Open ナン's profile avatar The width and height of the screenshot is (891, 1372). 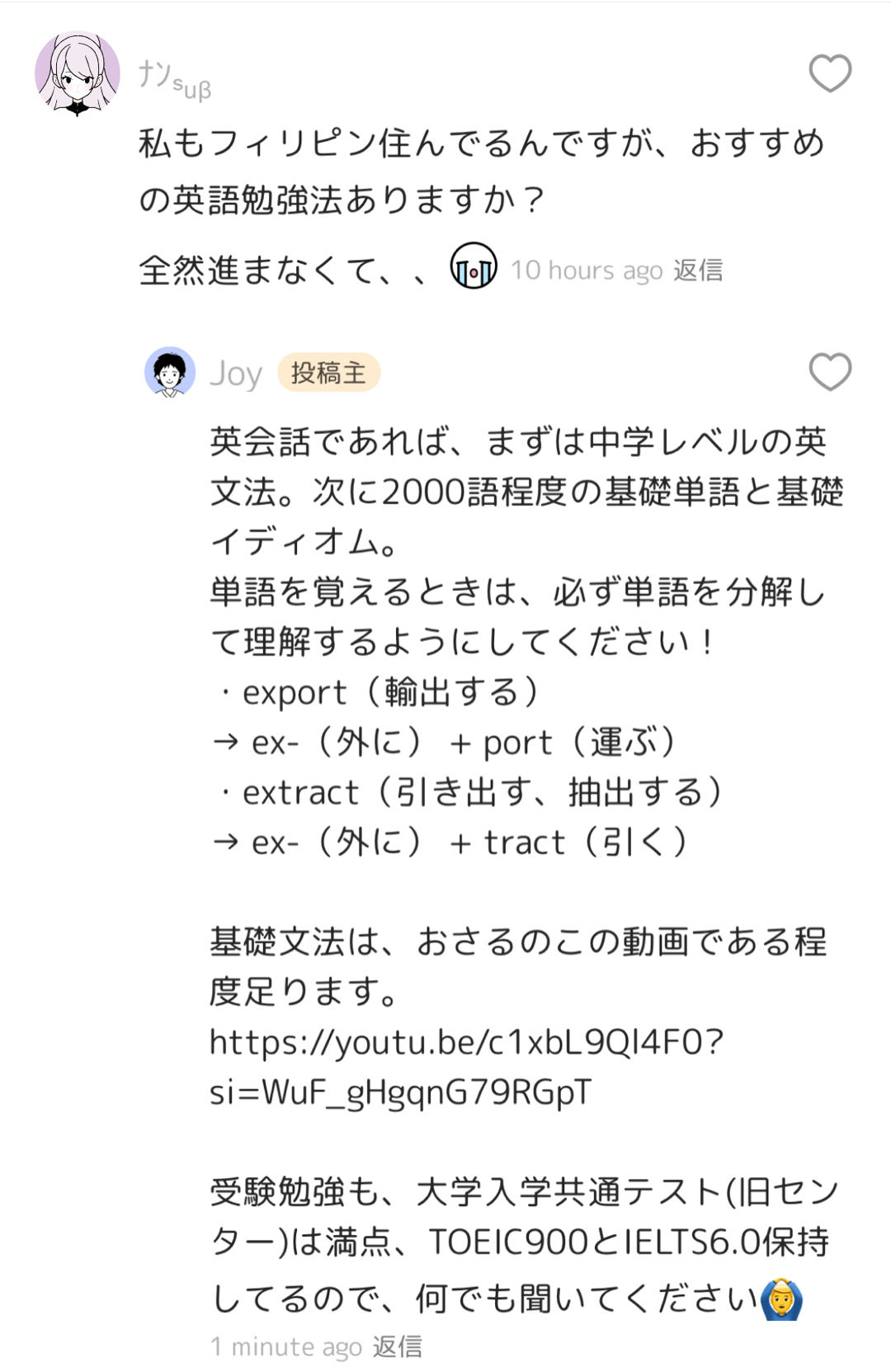coord(78,73)
